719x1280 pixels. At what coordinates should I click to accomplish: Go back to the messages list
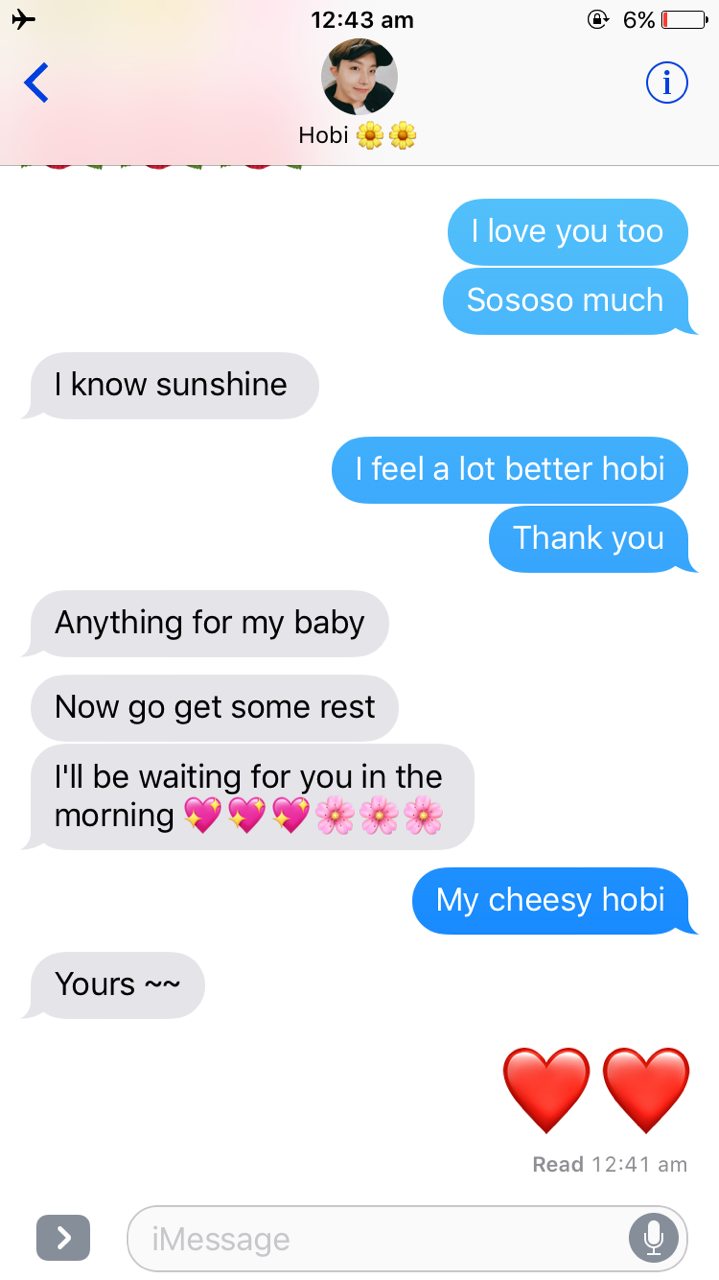pyautogui.click(x=36, y=83)
